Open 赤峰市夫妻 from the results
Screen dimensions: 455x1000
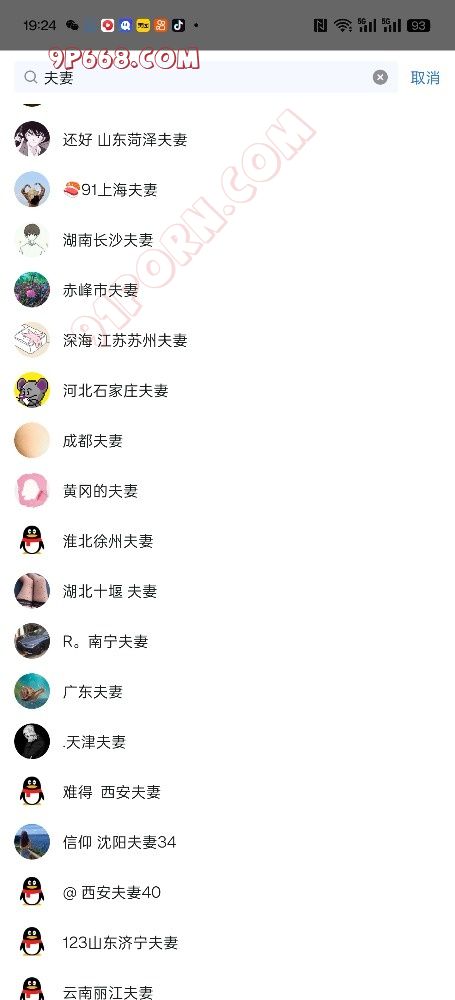point(227,290)
